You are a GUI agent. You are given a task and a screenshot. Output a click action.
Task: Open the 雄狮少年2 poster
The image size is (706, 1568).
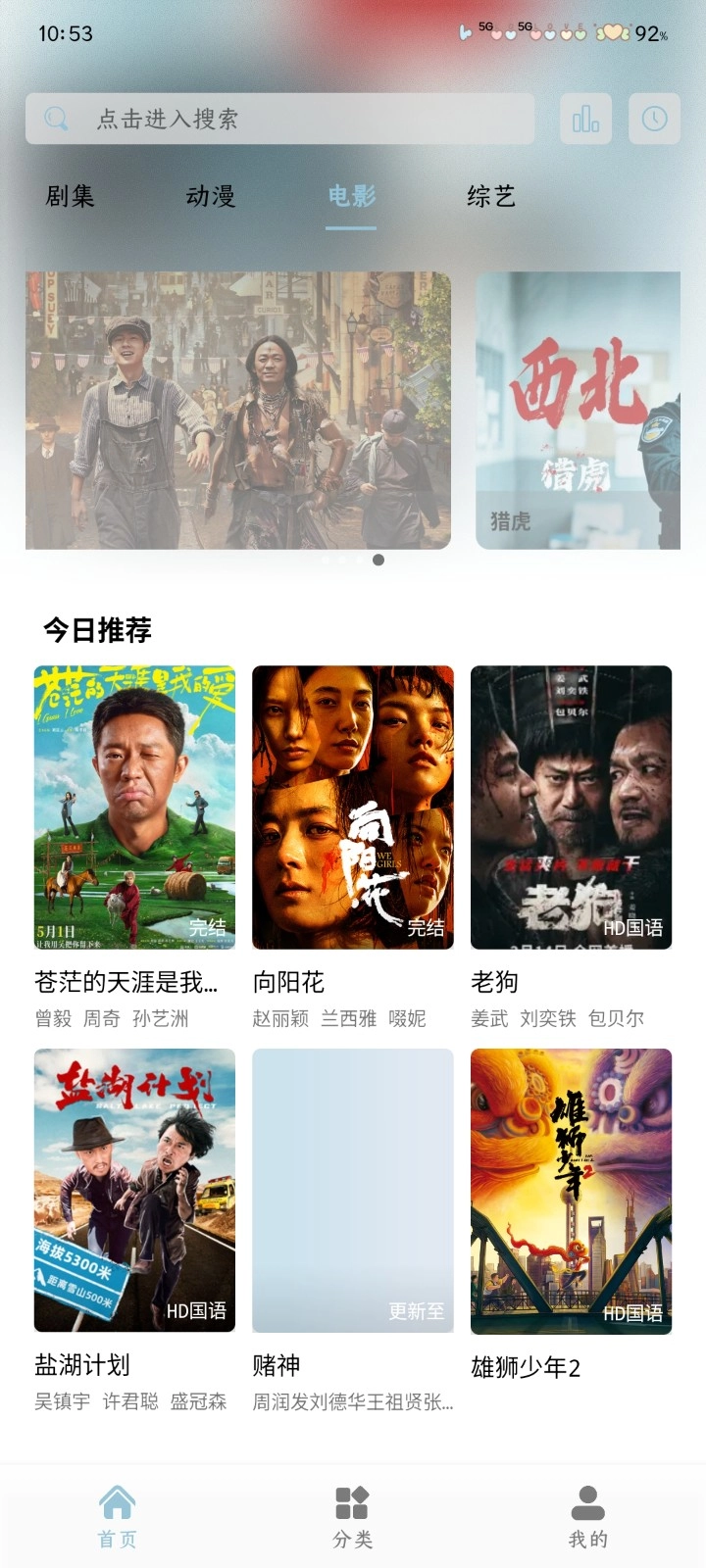coord(570,1189)
